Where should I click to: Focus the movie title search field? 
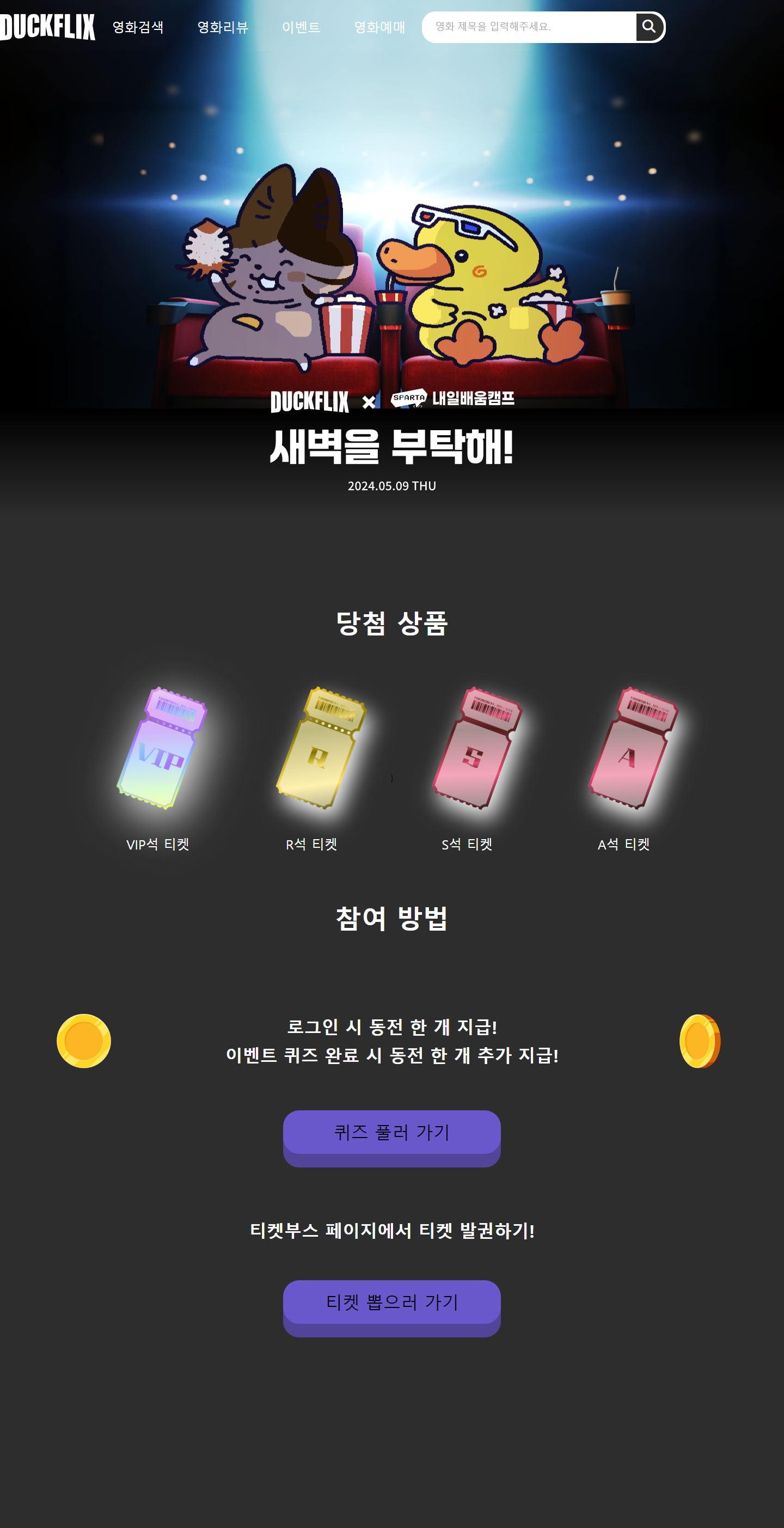528,27
